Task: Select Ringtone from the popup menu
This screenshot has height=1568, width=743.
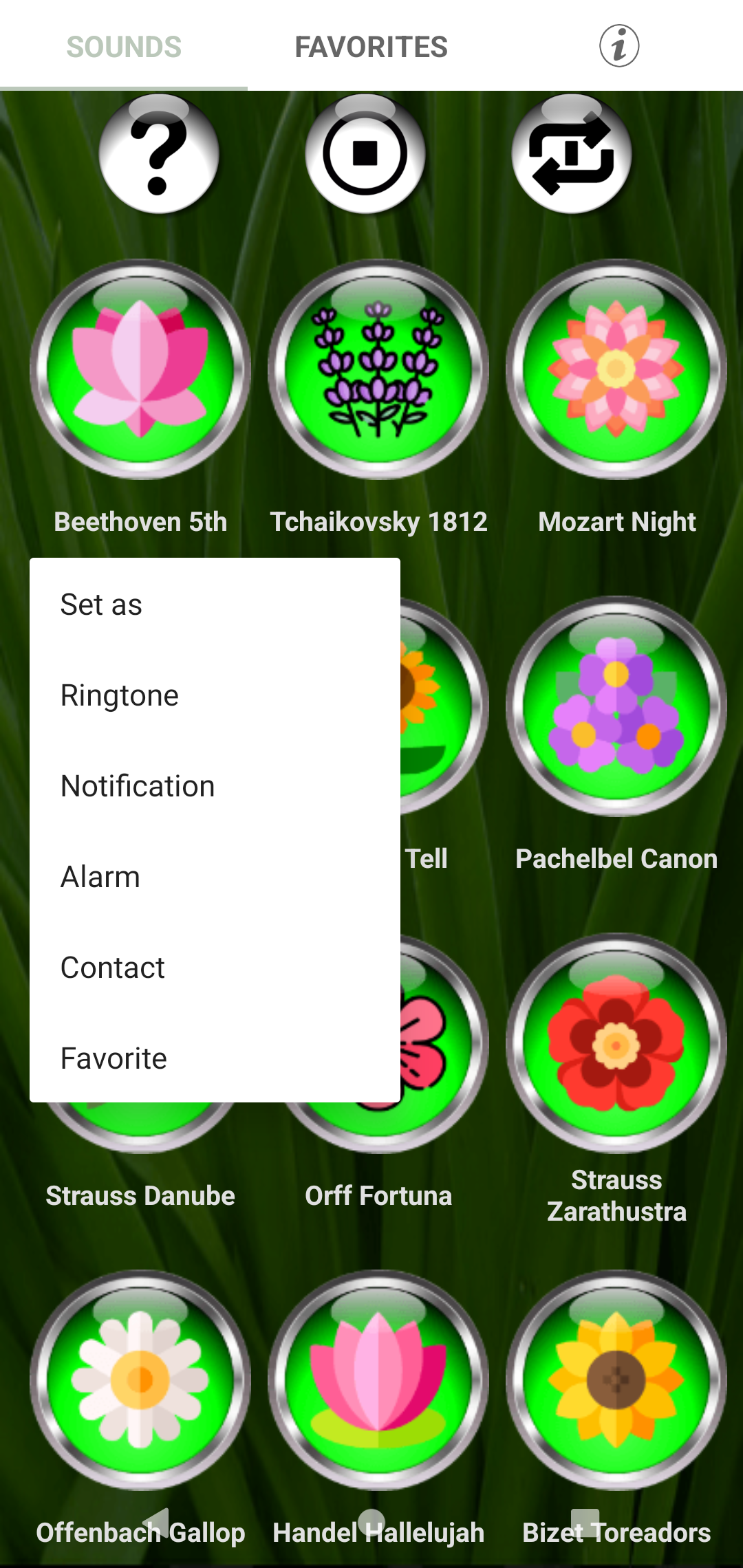Action: (120, 695)
